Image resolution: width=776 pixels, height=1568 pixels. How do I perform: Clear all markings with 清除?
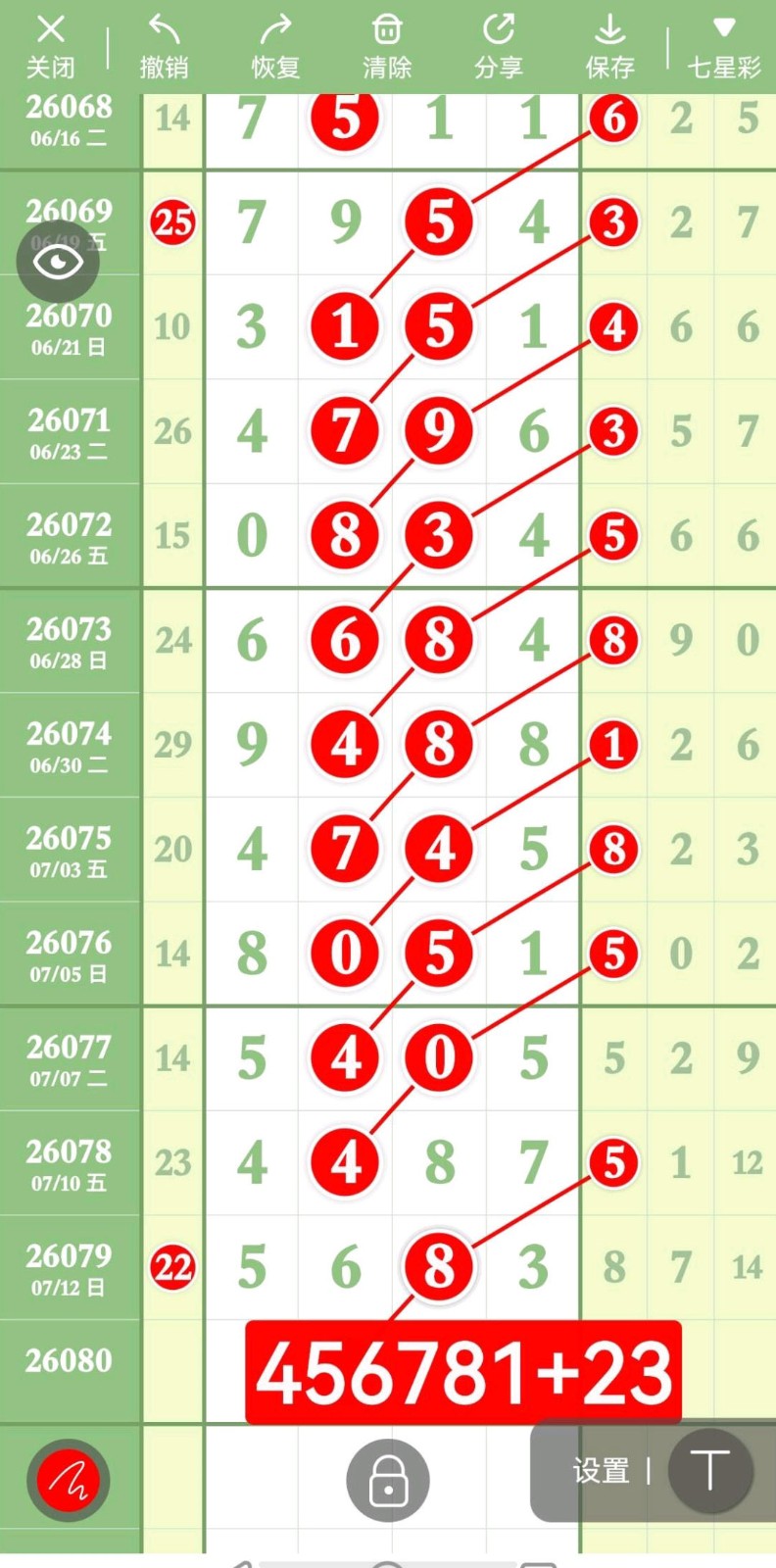pos(387,46)
